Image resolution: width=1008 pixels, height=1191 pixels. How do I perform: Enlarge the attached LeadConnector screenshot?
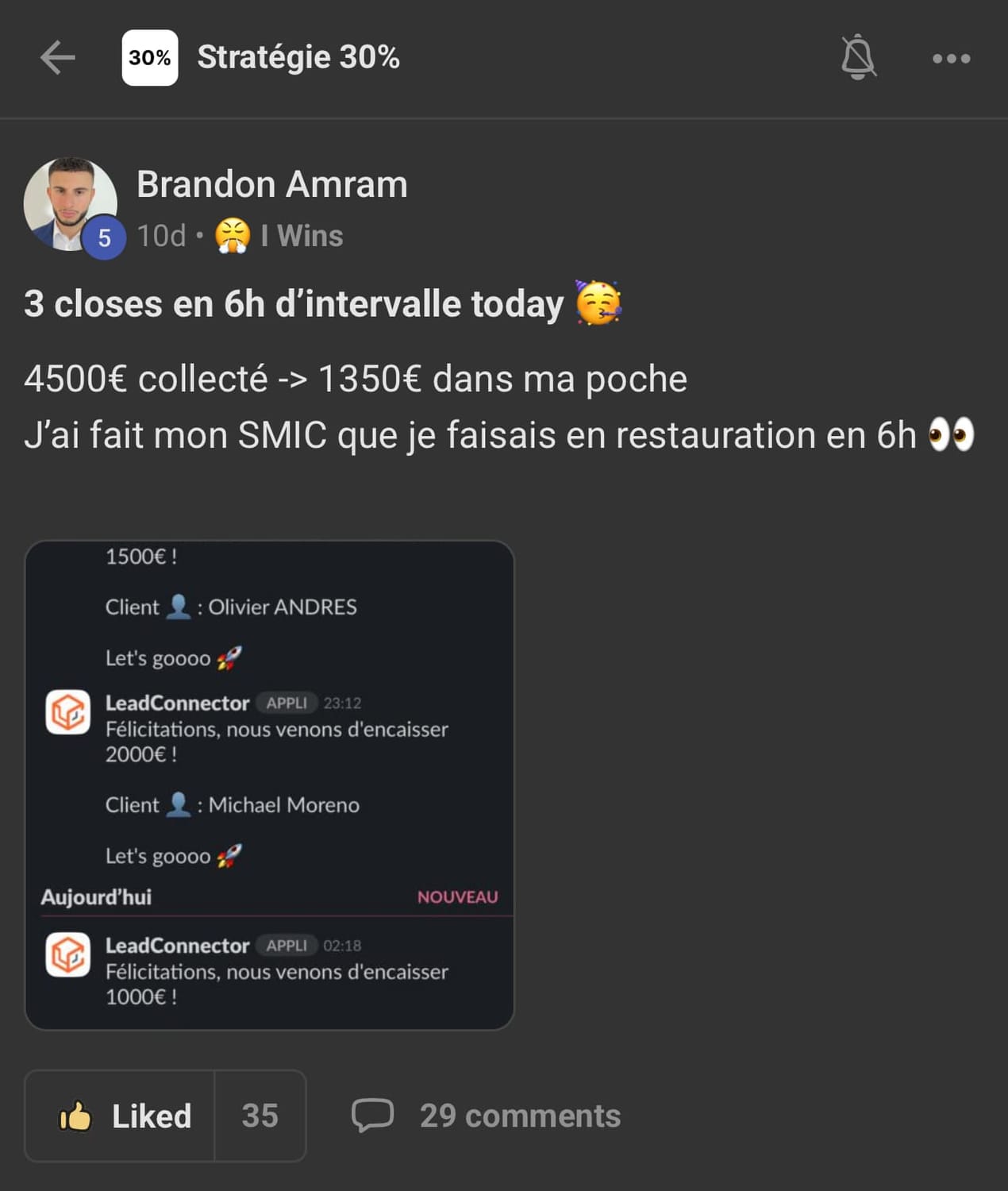tap(270, 785)
